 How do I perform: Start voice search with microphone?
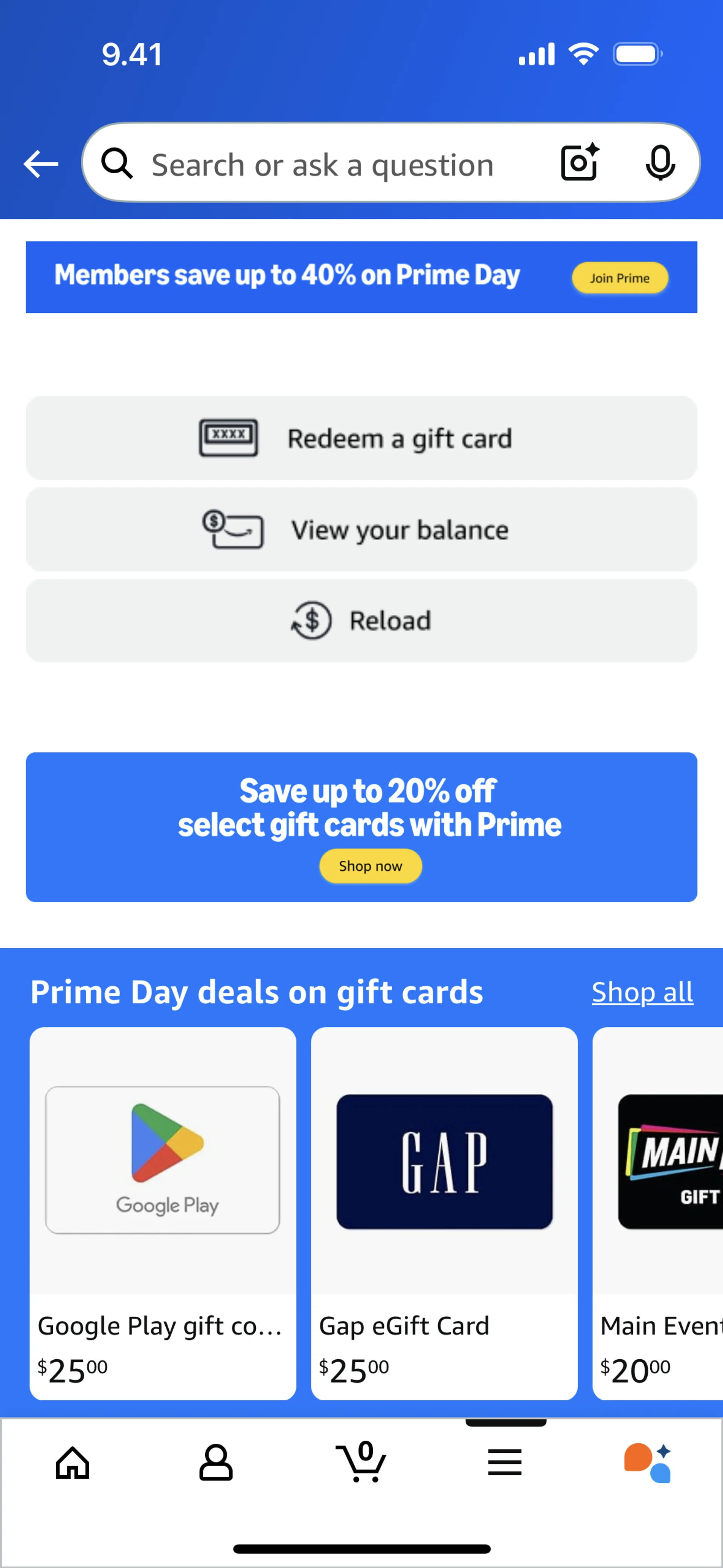(x=660, y=163)
